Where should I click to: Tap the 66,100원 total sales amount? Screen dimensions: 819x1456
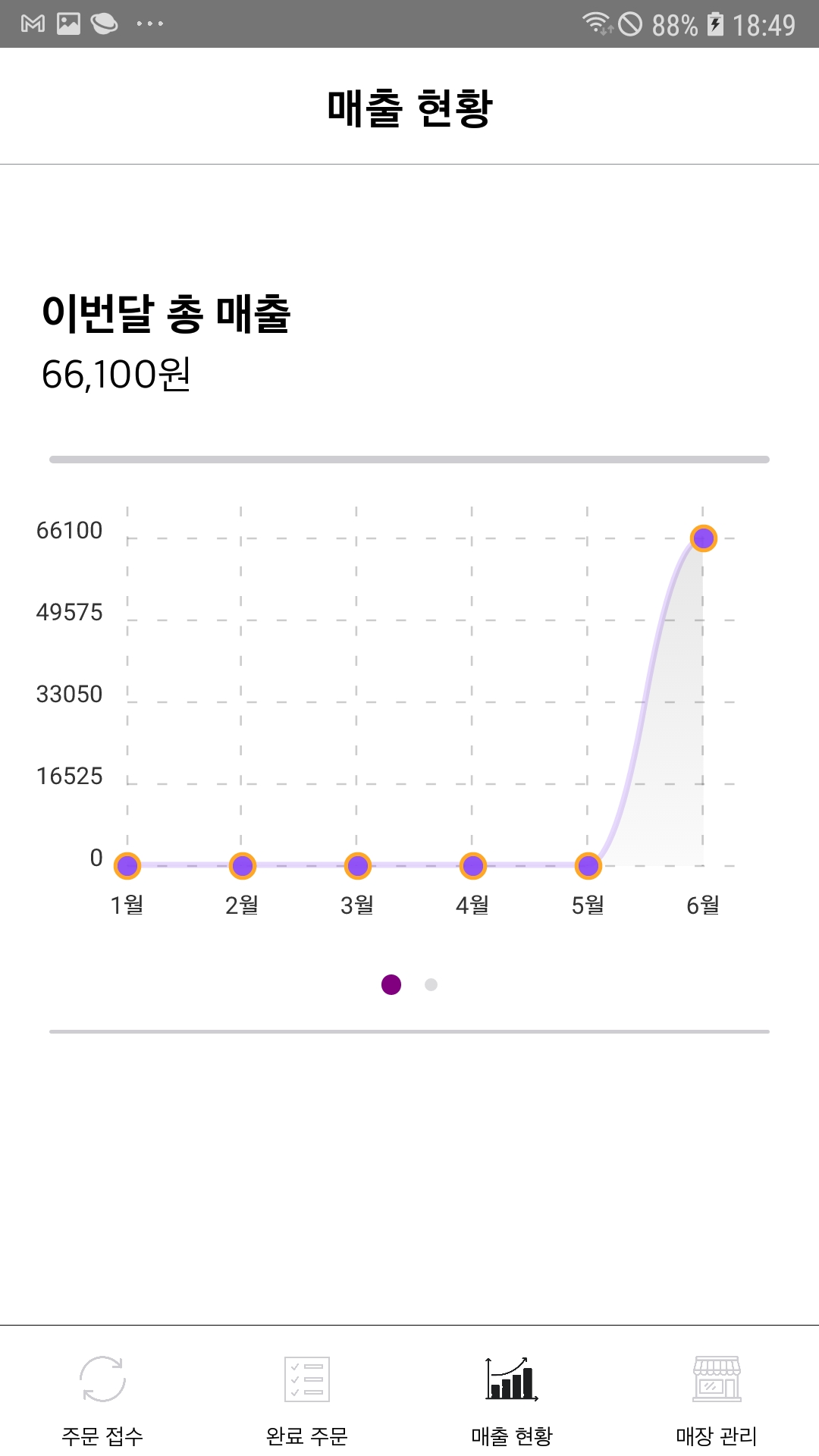(x=115, y=374)
